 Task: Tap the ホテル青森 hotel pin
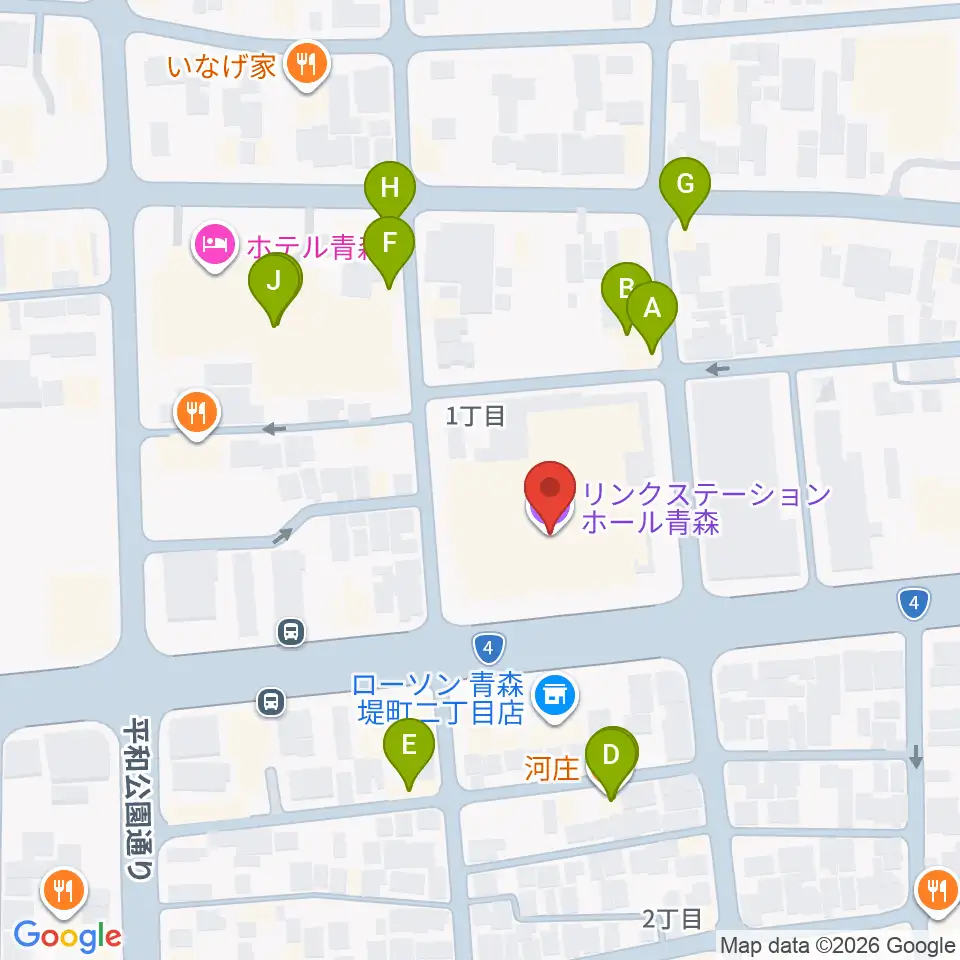pyautogui.click(x=215, y=244)
